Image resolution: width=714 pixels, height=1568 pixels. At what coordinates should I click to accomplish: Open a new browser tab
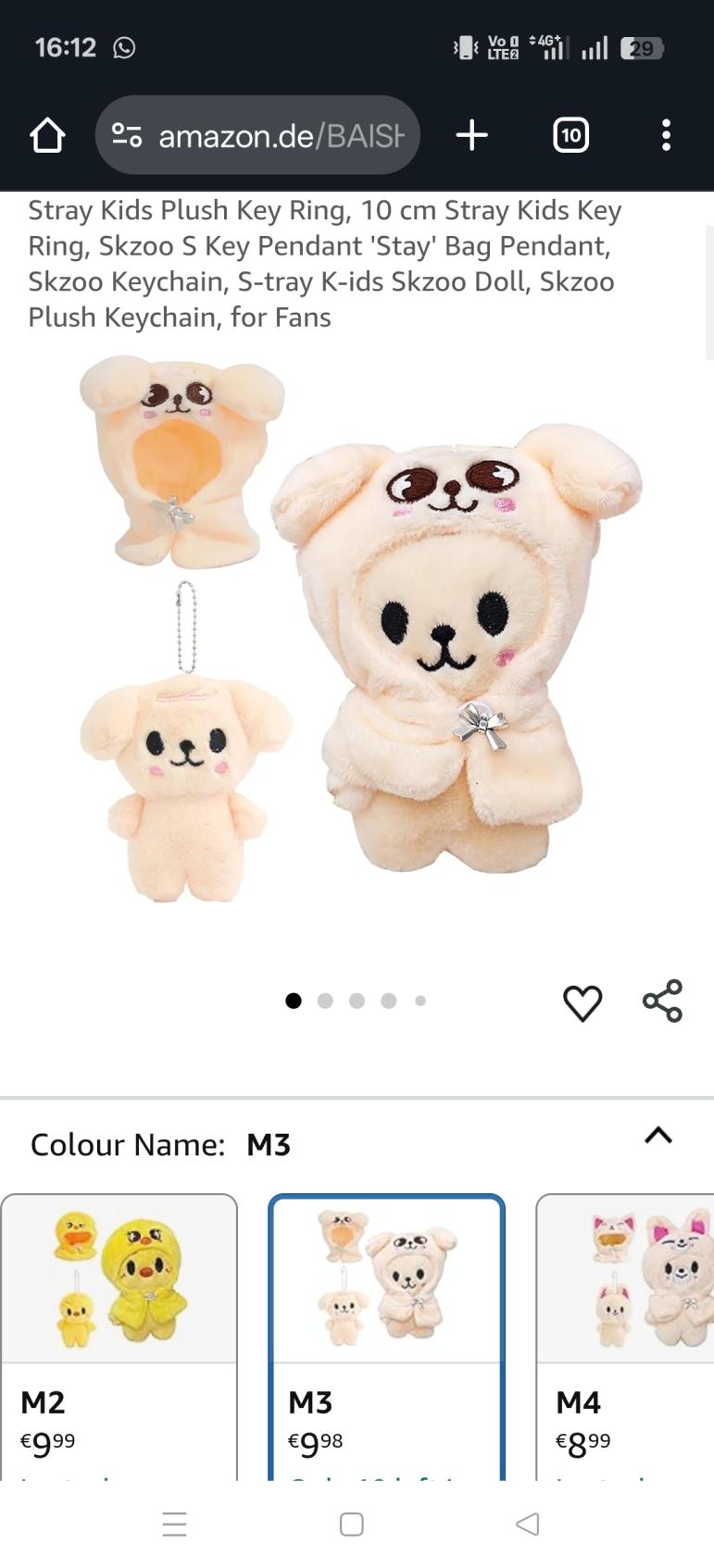pyautogui.click(x=471, y=135)
